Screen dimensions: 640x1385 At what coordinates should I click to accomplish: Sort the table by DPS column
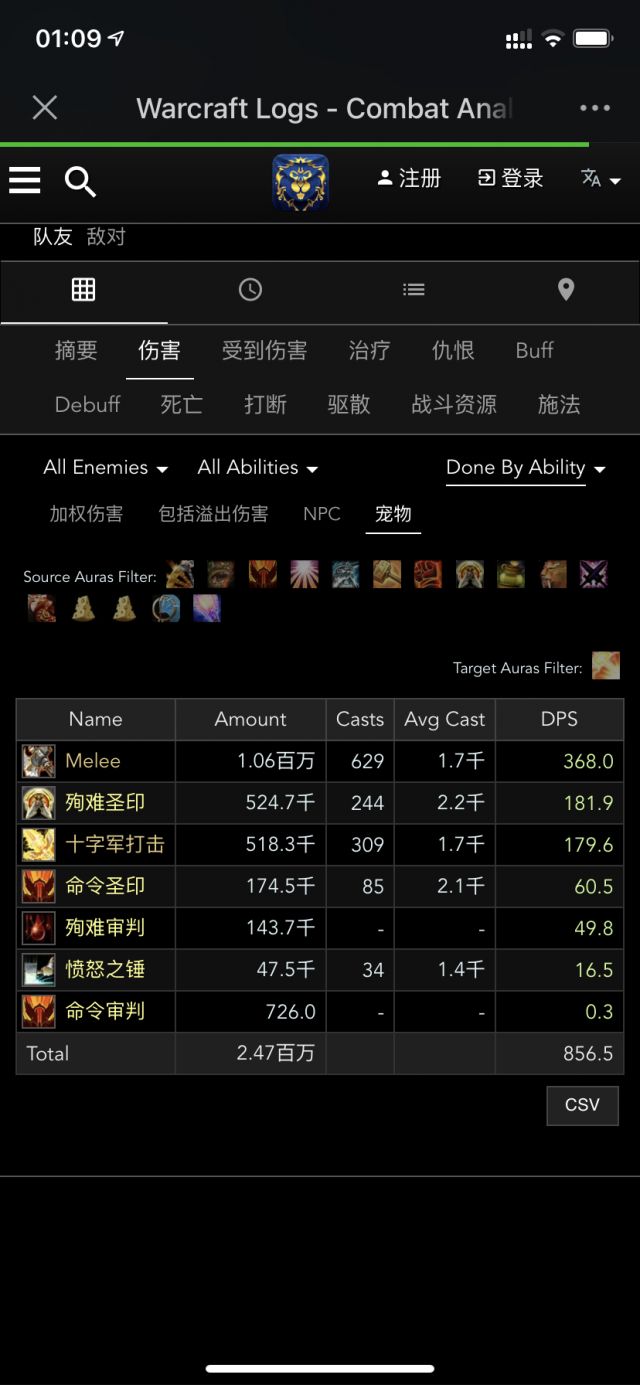coord(559,719)
